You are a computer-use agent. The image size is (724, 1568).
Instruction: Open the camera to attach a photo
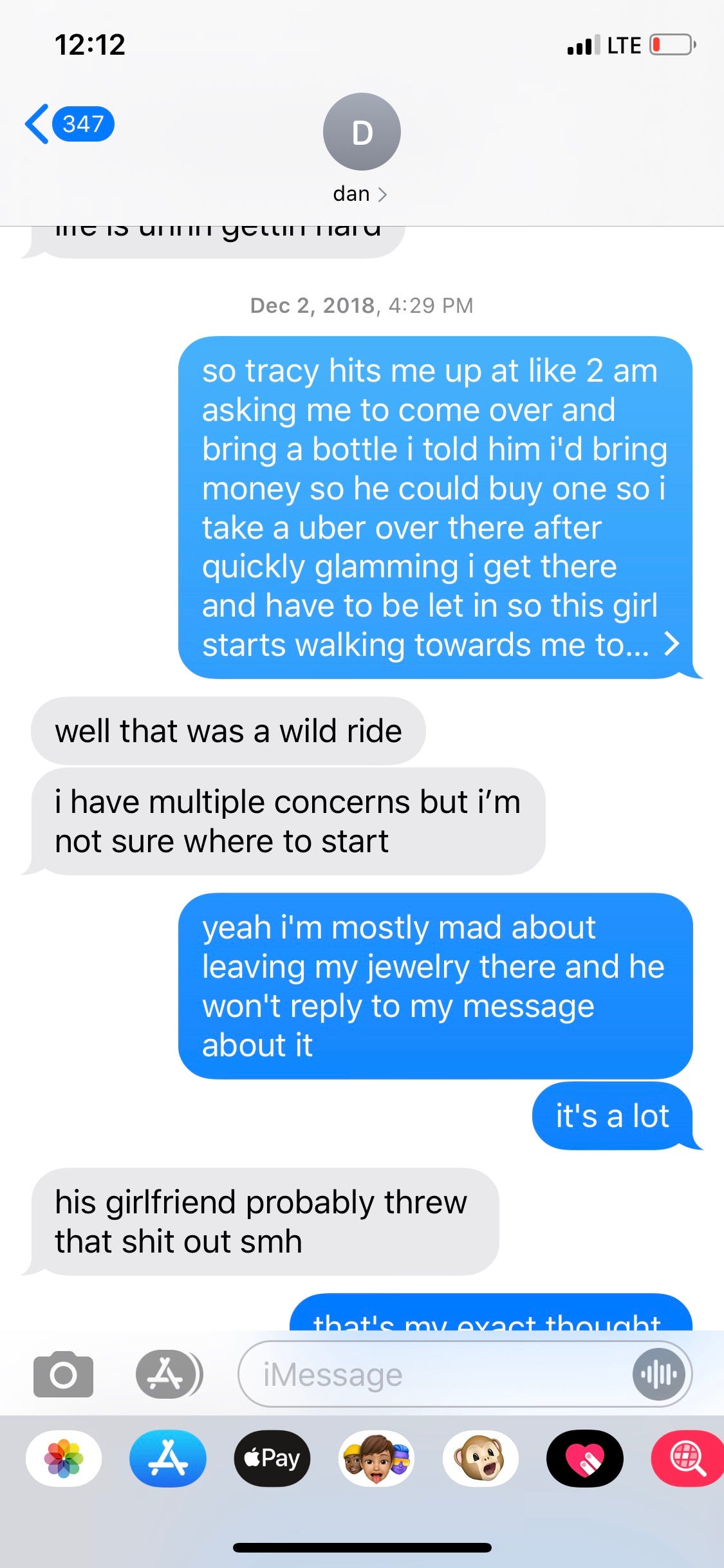[x=63, y=1375]
